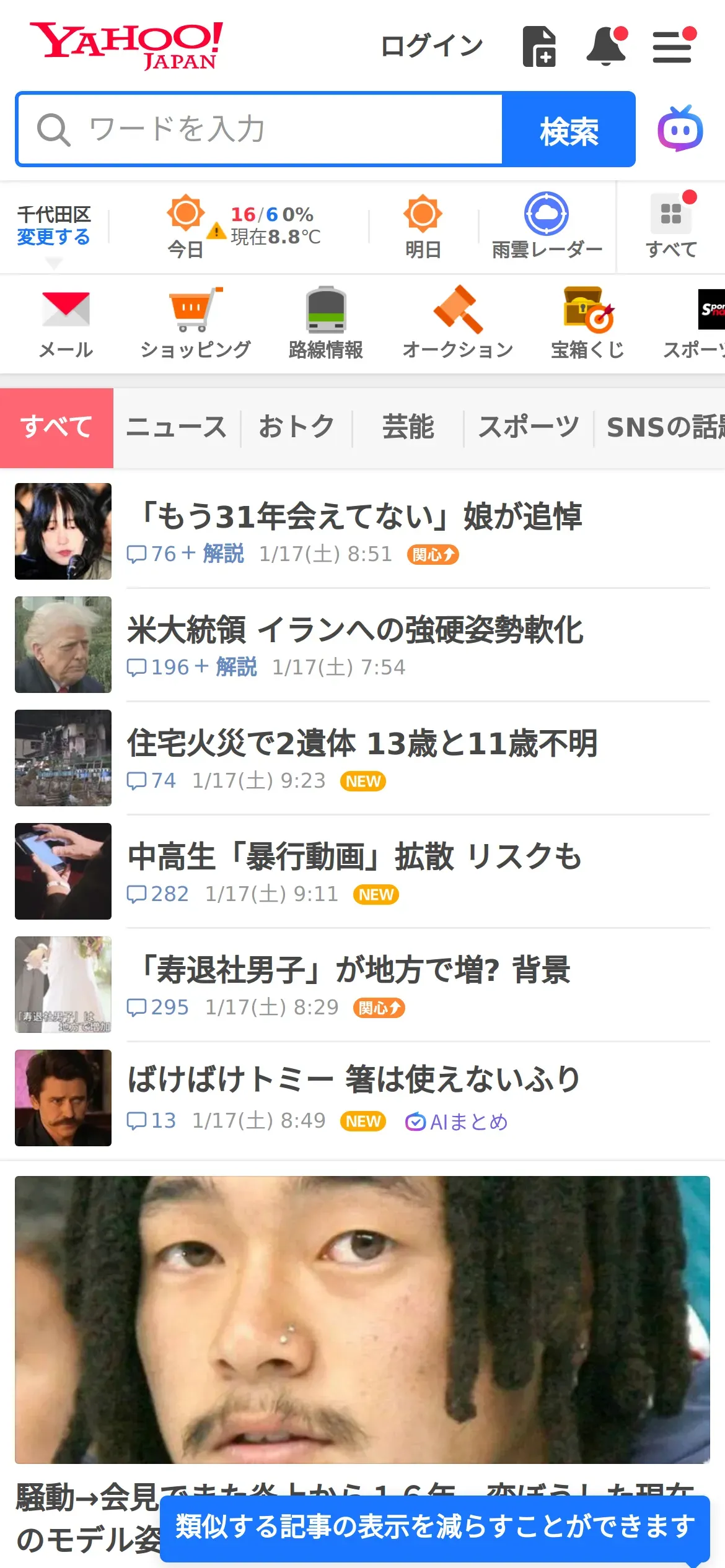Read 米大統領 イランへの強硬姿勢軟化 article
725x1568 pixels.
355,630
